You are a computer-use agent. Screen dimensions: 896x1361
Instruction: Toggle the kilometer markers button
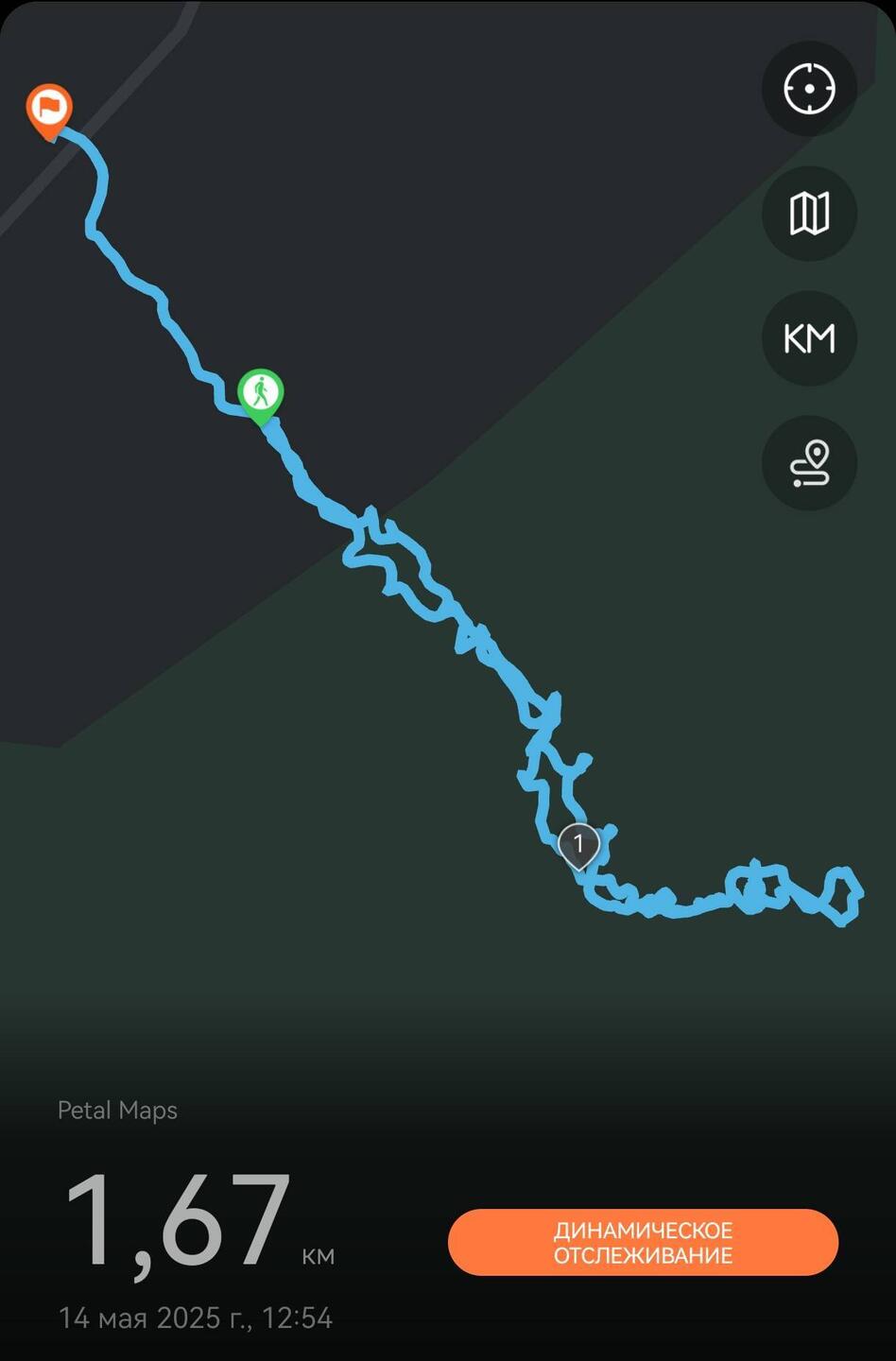pos(809,338)
